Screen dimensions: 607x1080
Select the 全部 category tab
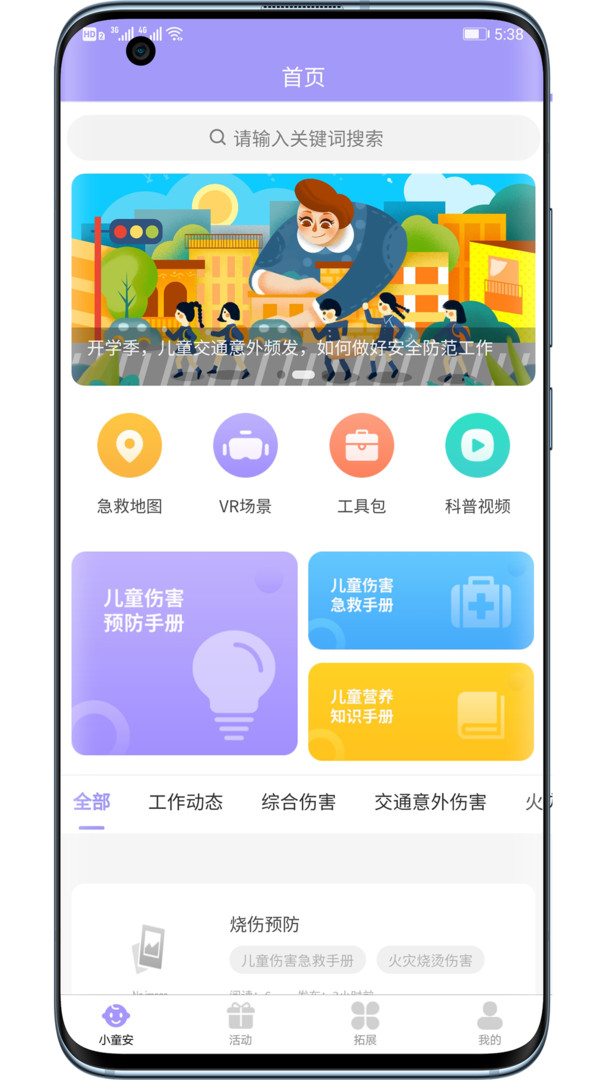[92, 802]
